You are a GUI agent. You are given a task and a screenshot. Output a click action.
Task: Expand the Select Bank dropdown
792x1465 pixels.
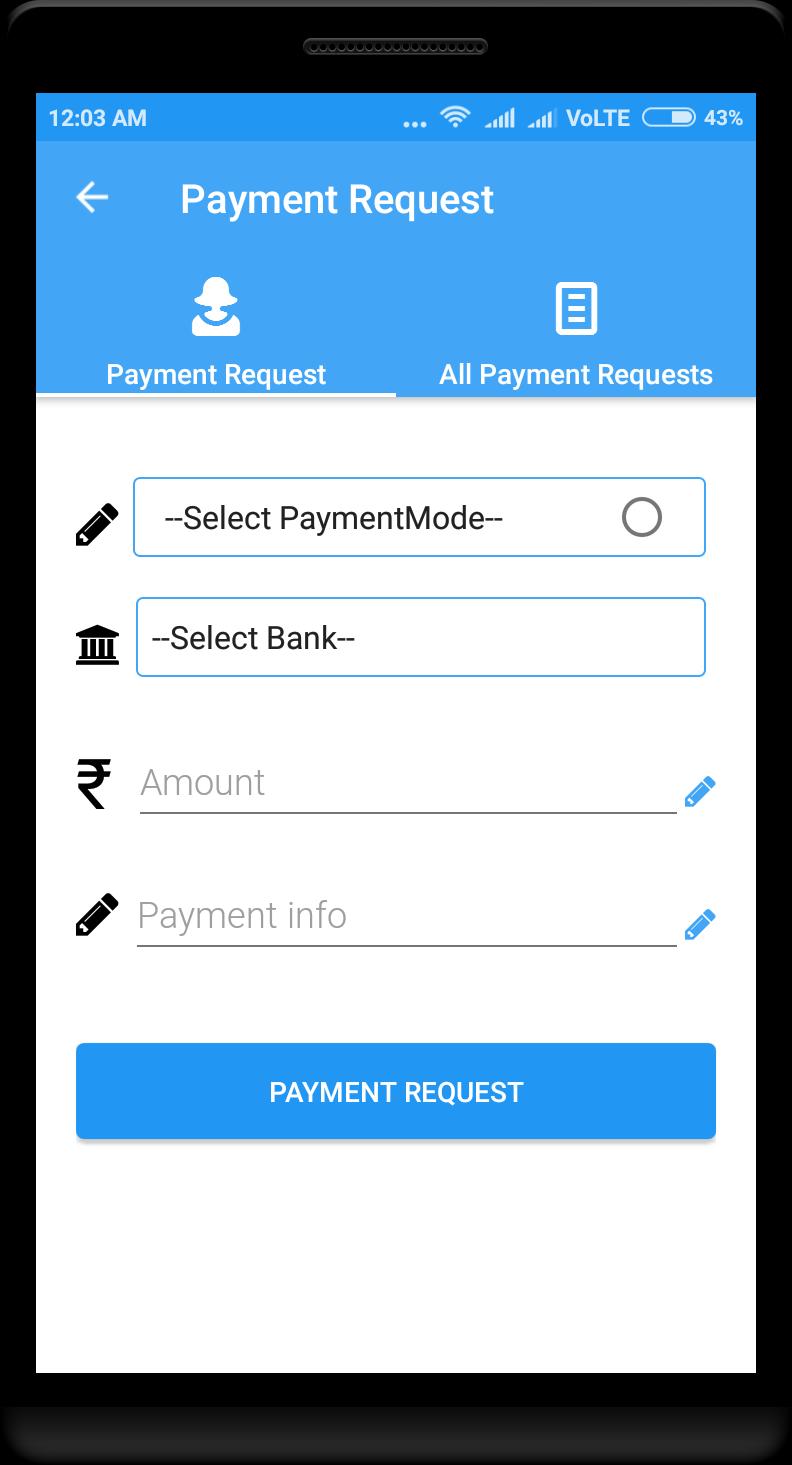(420, 637)
